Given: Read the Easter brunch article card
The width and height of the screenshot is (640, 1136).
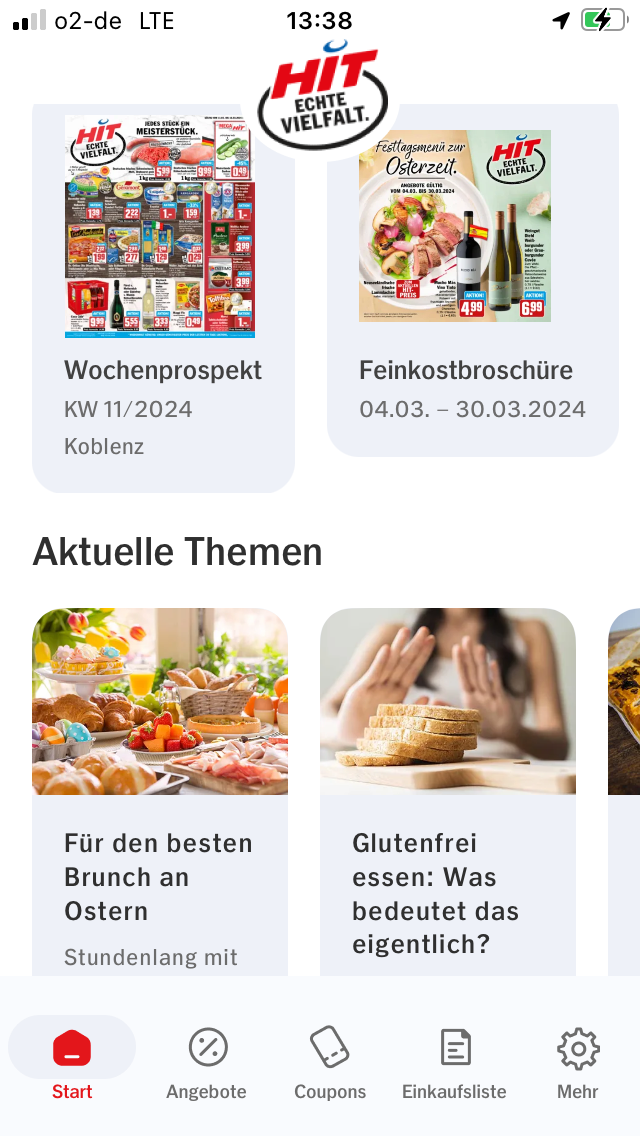Looking at the screenshot, I should tap(159, 792).
